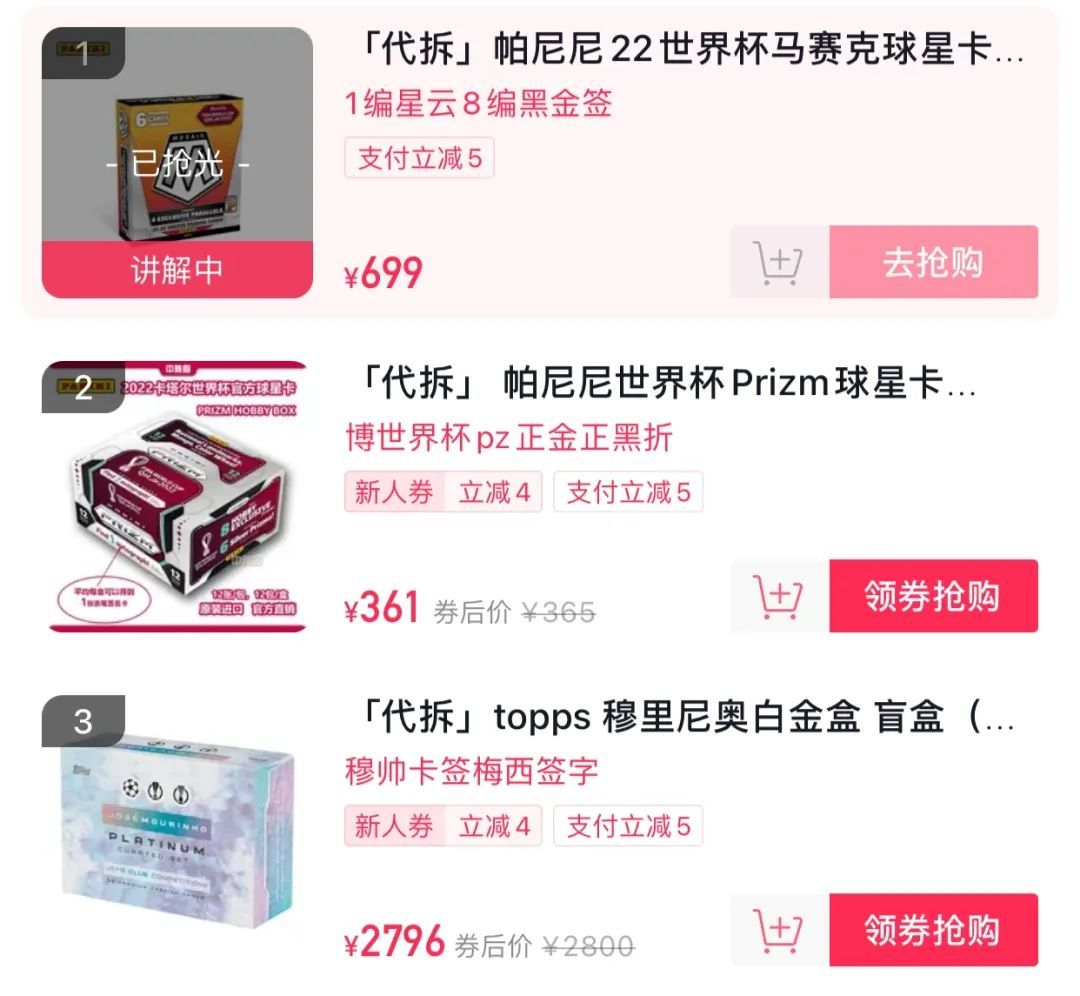This screenshot has width=1080, height=996.
Task: Tap 领券抢购 for topps 穆里尼奥白金盒
Action: 932,930
